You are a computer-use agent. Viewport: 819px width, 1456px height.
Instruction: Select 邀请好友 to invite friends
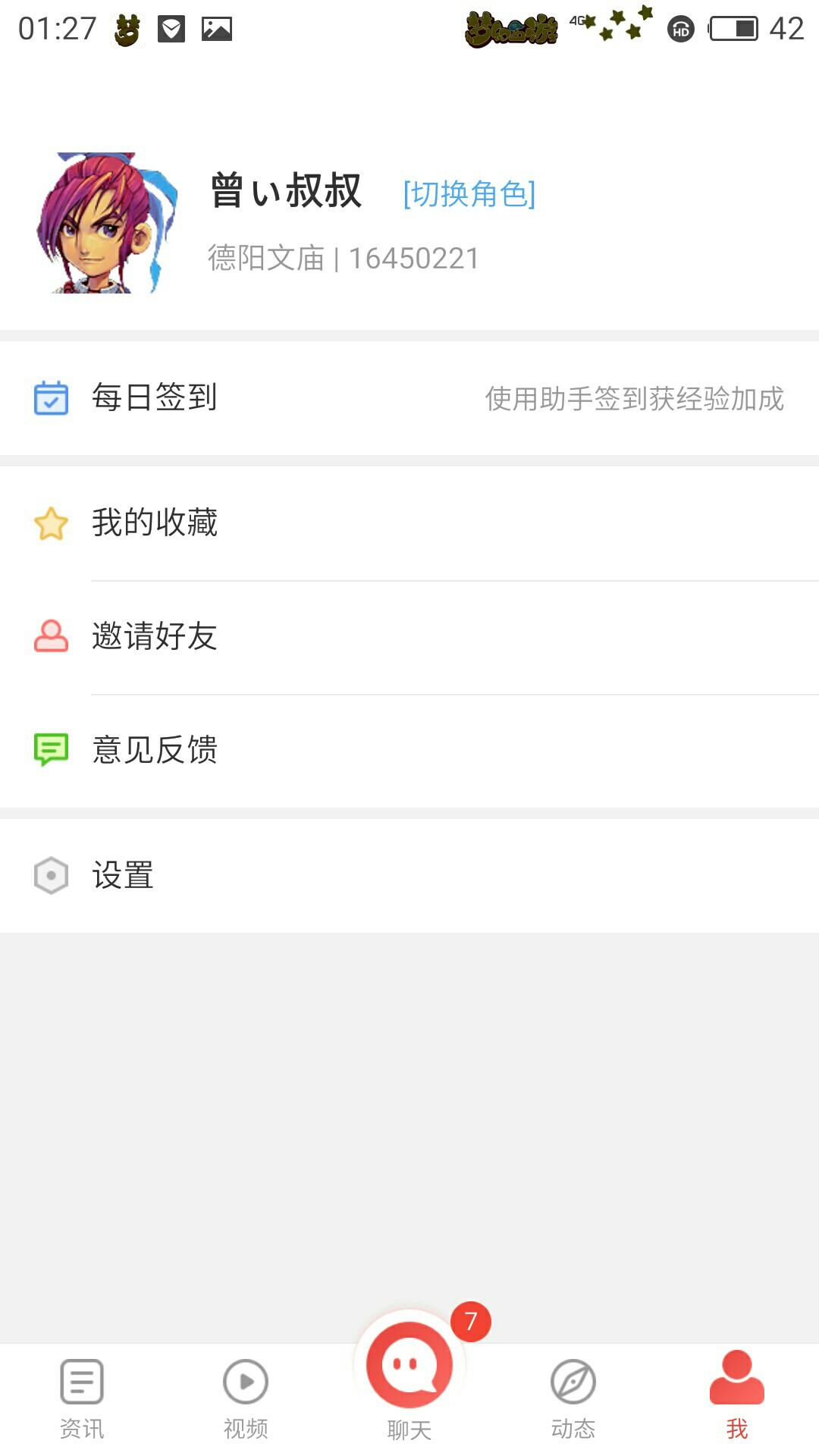pyautogui.click(x=409, y=637)
